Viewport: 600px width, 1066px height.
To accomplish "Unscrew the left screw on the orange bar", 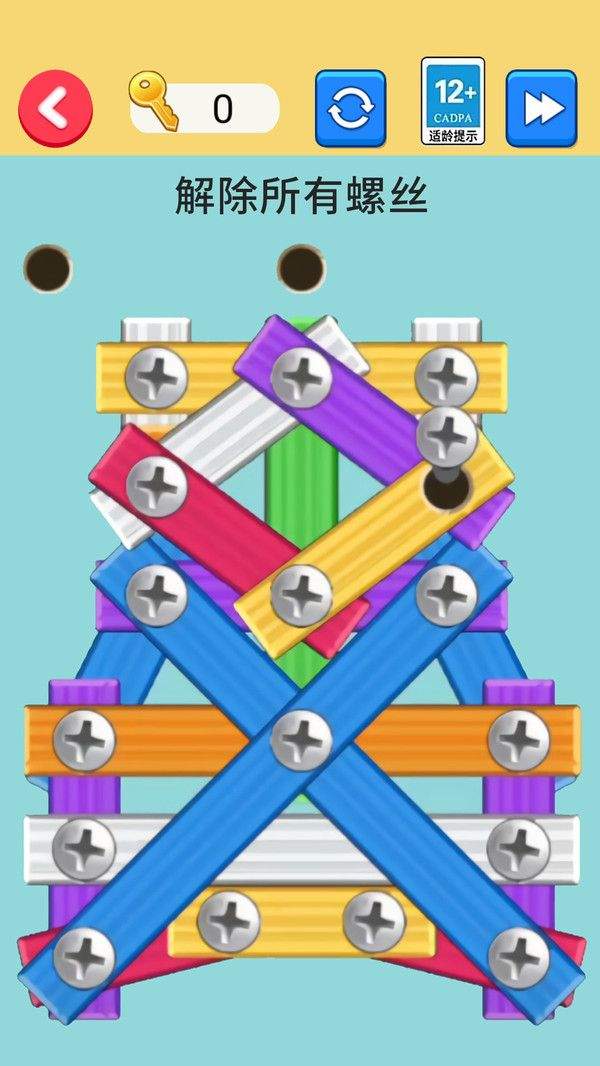I will [x=84, y=740].
